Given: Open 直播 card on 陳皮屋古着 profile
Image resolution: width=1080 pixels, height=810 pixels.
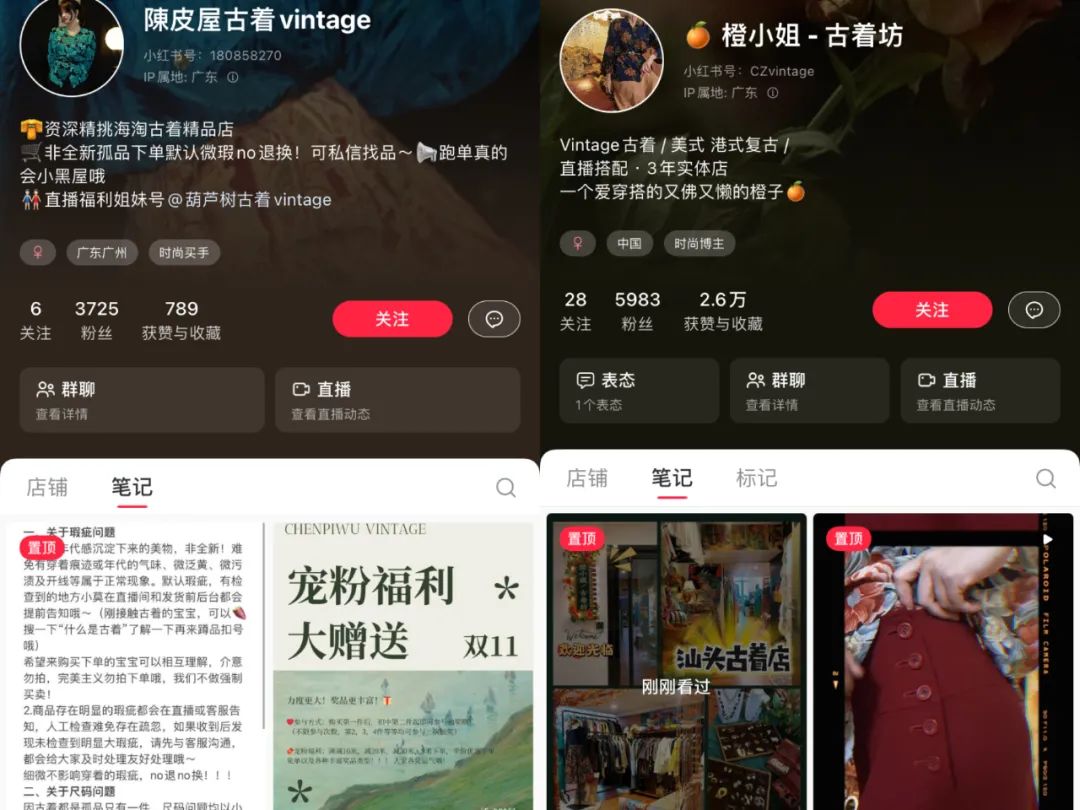Looking at the screenshot, I should click(397, 400).
